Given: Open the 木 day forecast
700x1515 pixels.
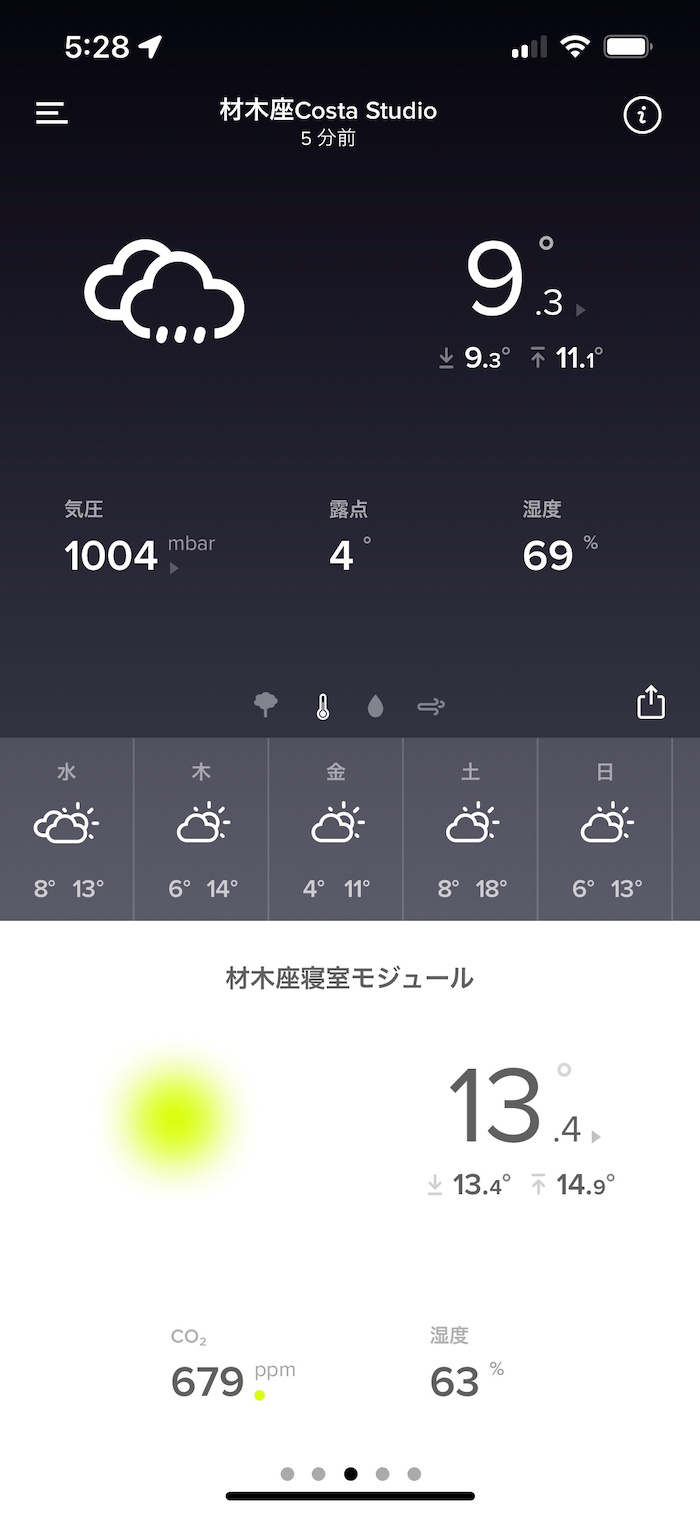Looking at the screenshot, I should [201, 829].
